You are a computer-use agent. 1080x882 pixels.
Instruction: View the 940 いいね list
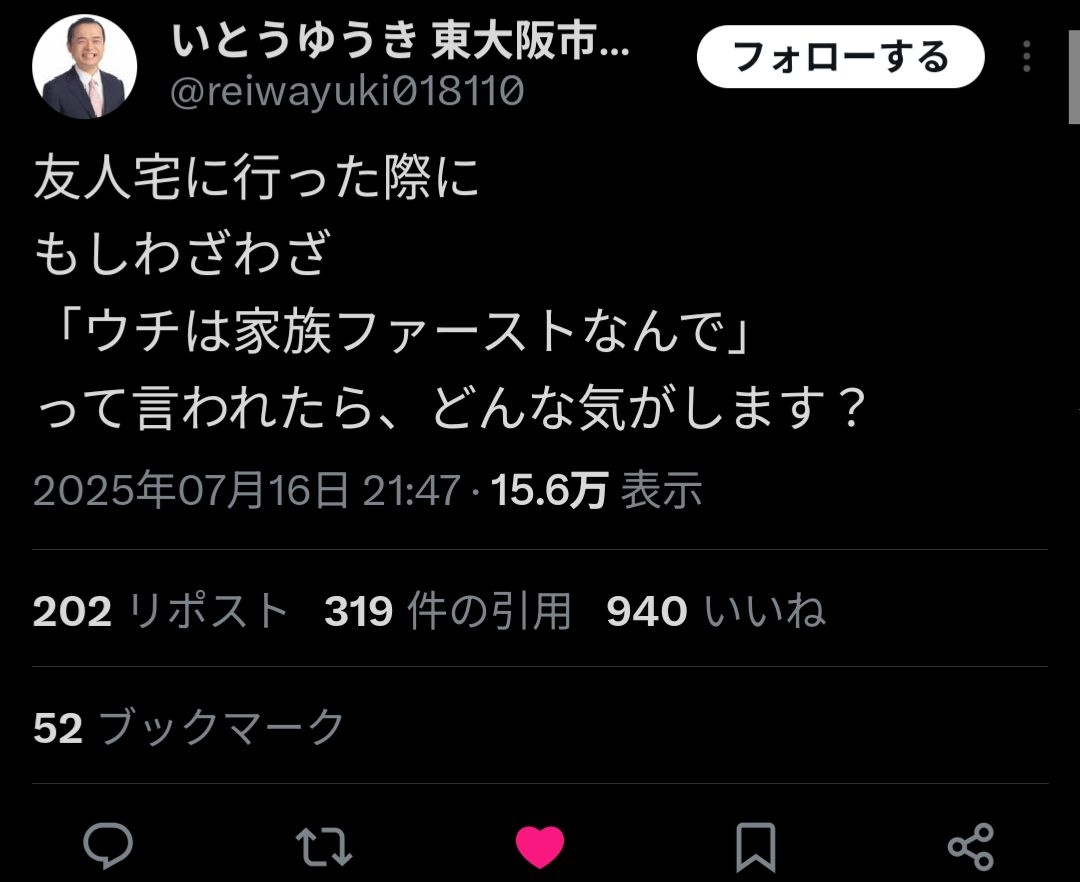tap(716, 610)
